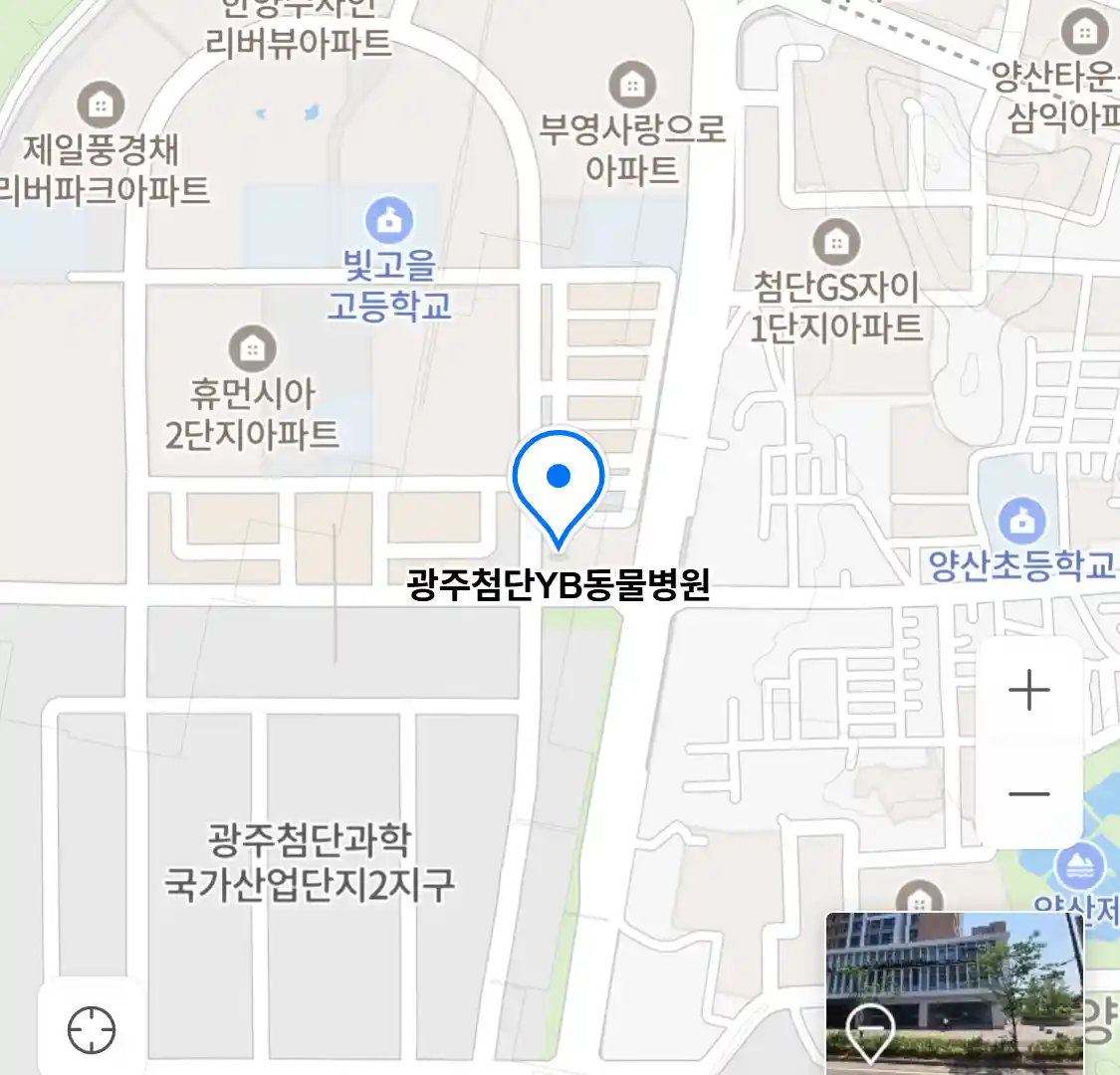Select 빛고을고등학교 marker on map

(x=389, y=220)
